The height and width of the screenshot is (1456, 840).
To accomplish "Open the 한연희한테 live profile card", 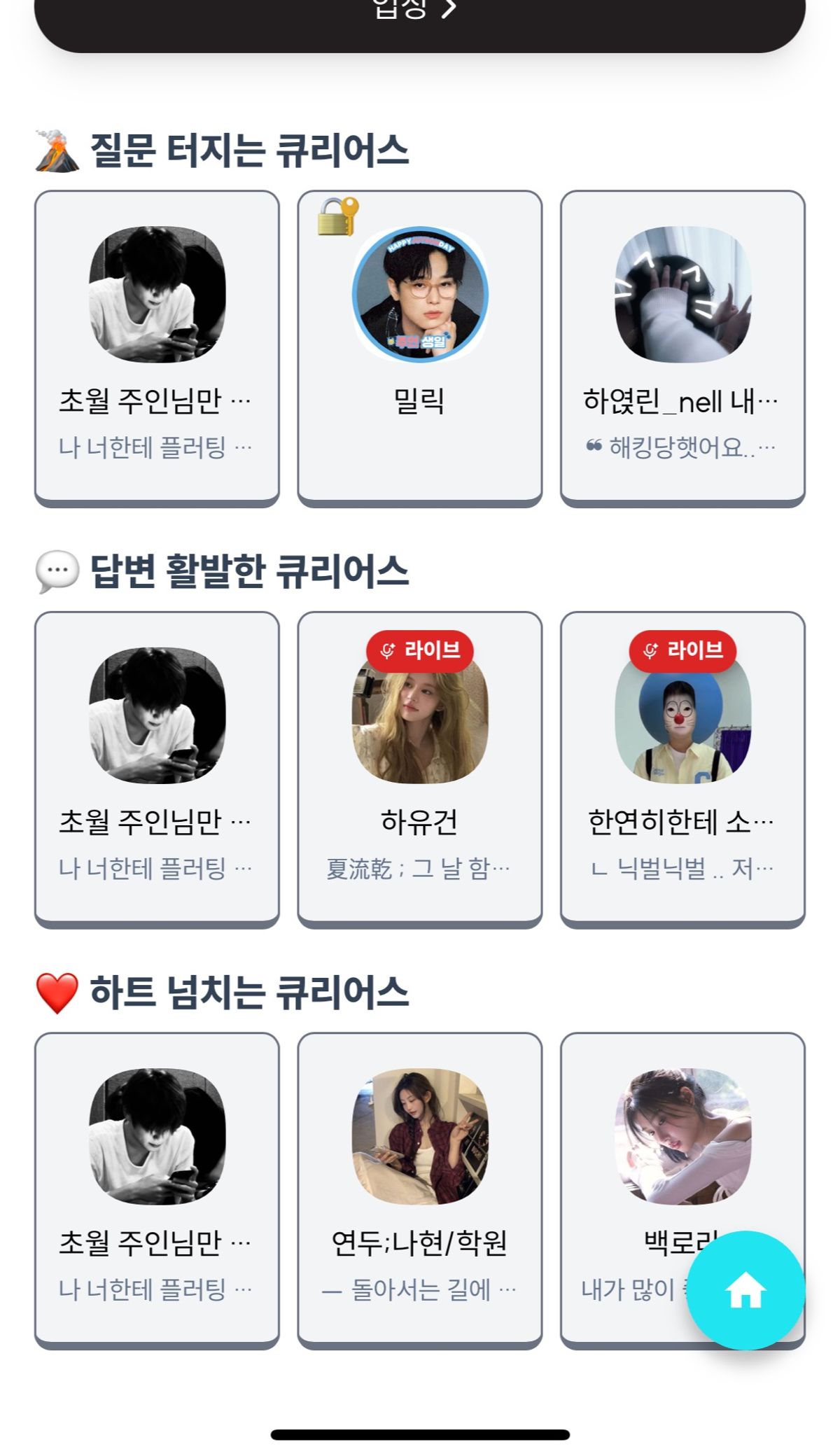I will click(x=682, y=768).
